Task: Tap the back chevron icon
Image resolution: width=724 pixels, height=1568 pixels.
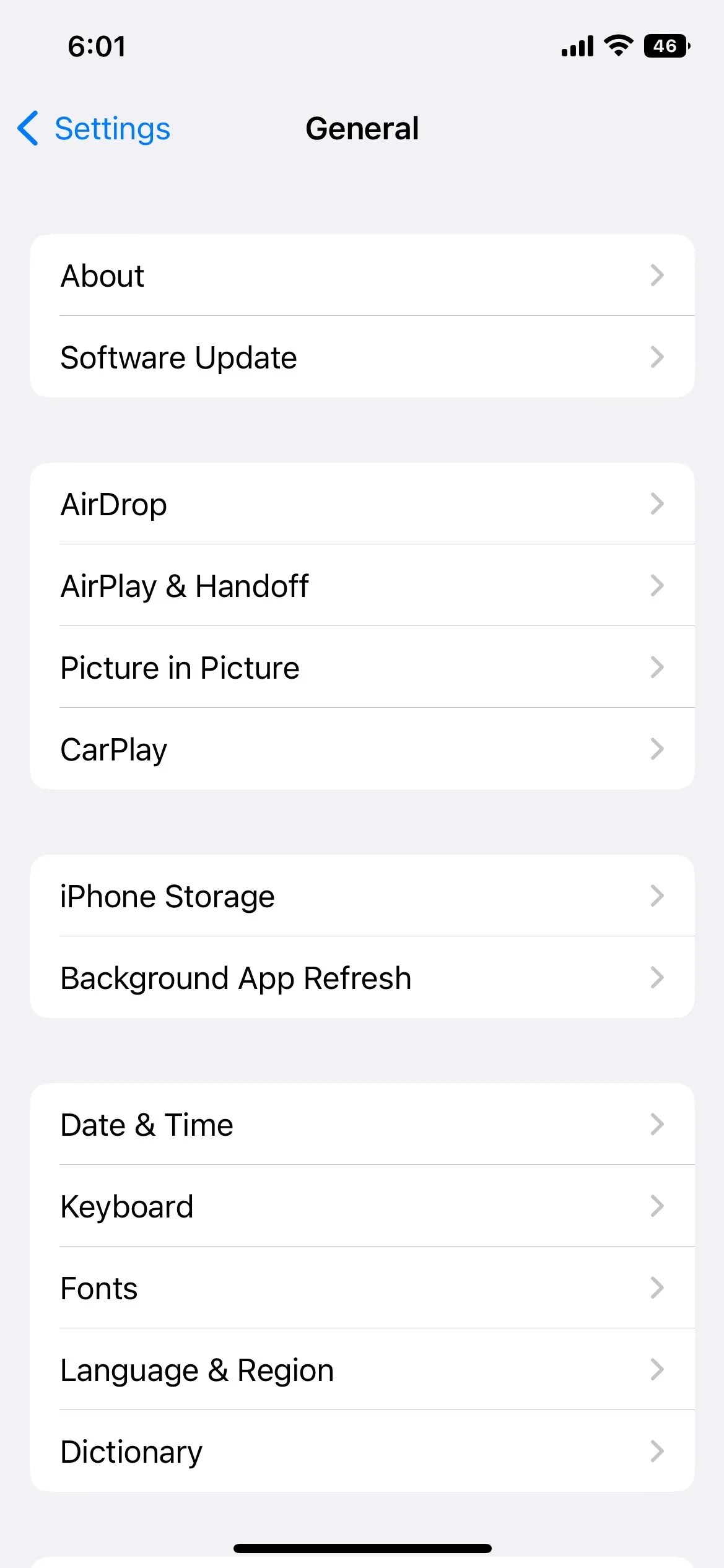Action: 28,129
